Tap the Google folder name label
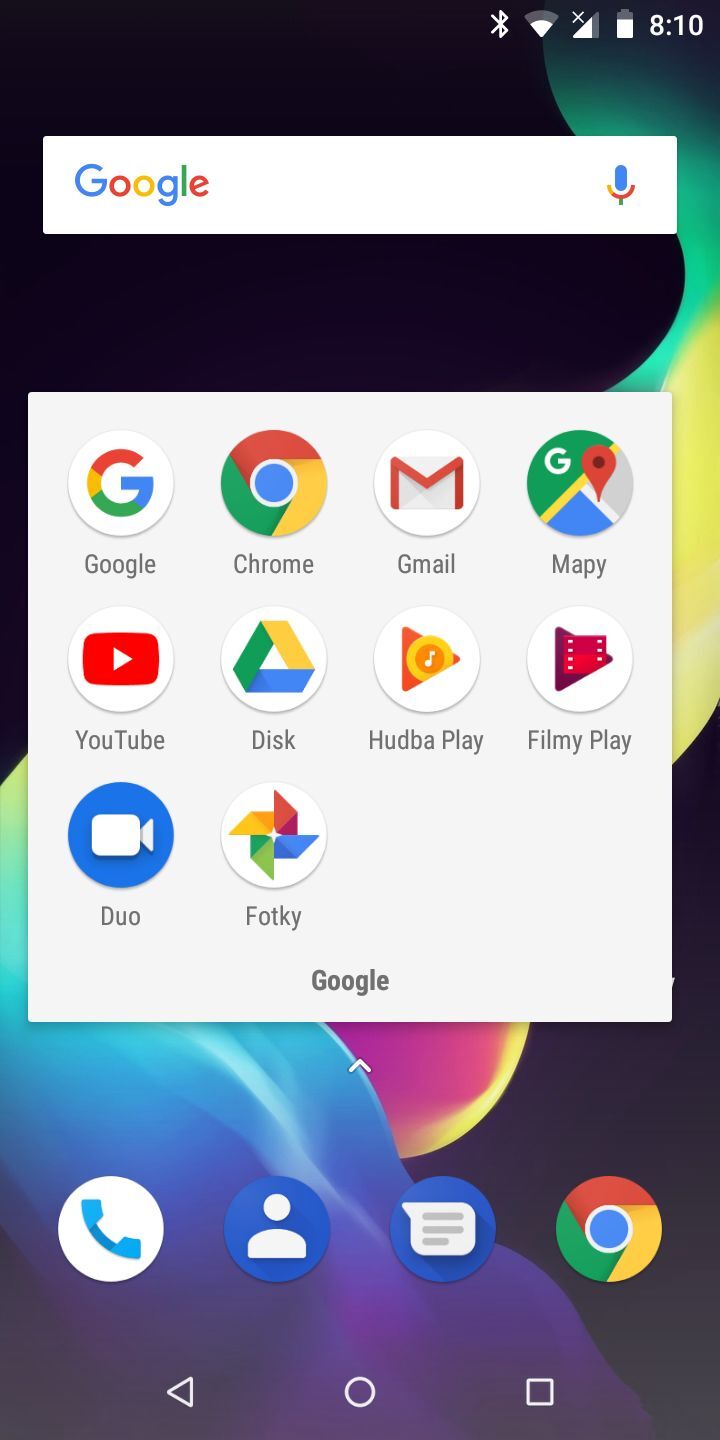 pyautogui.click(x=350, y=981)
